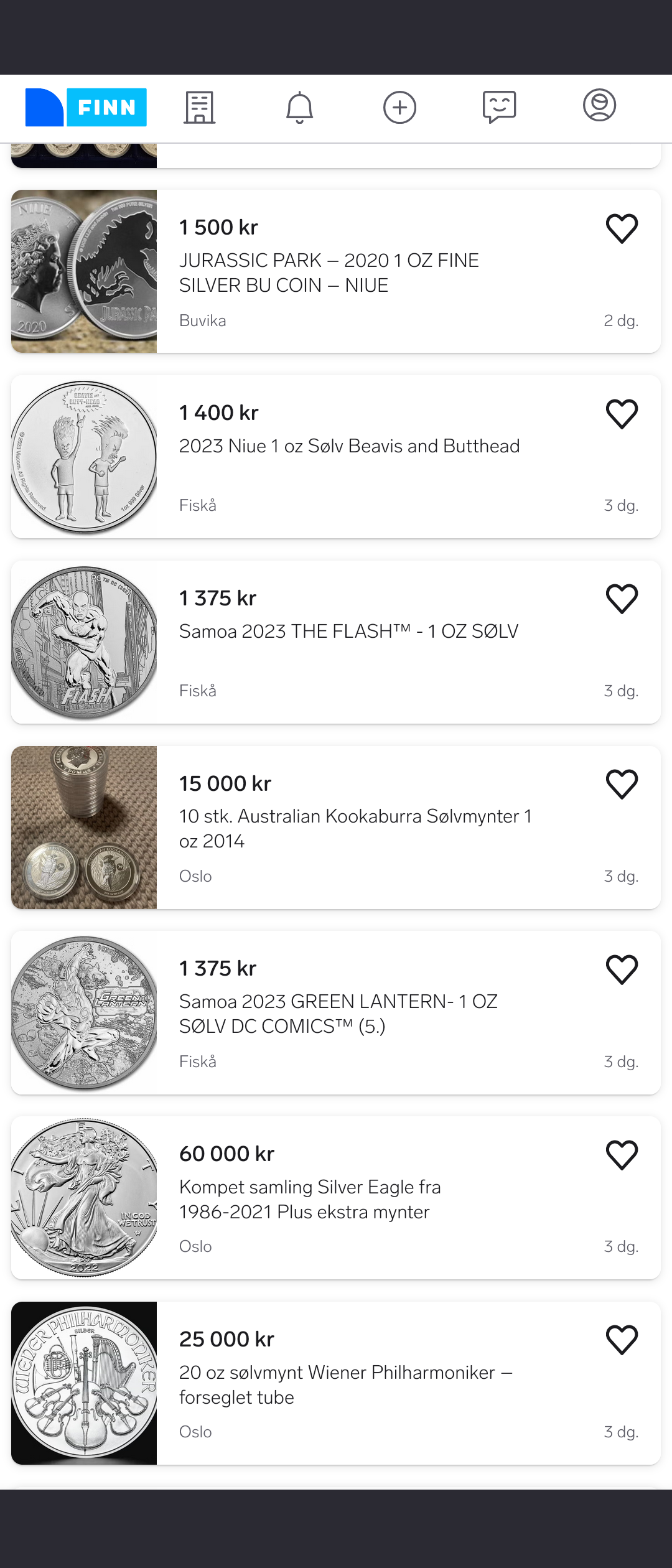
Task: Favorite the Beavis and Butthead listing
Action: coord(622,414)
